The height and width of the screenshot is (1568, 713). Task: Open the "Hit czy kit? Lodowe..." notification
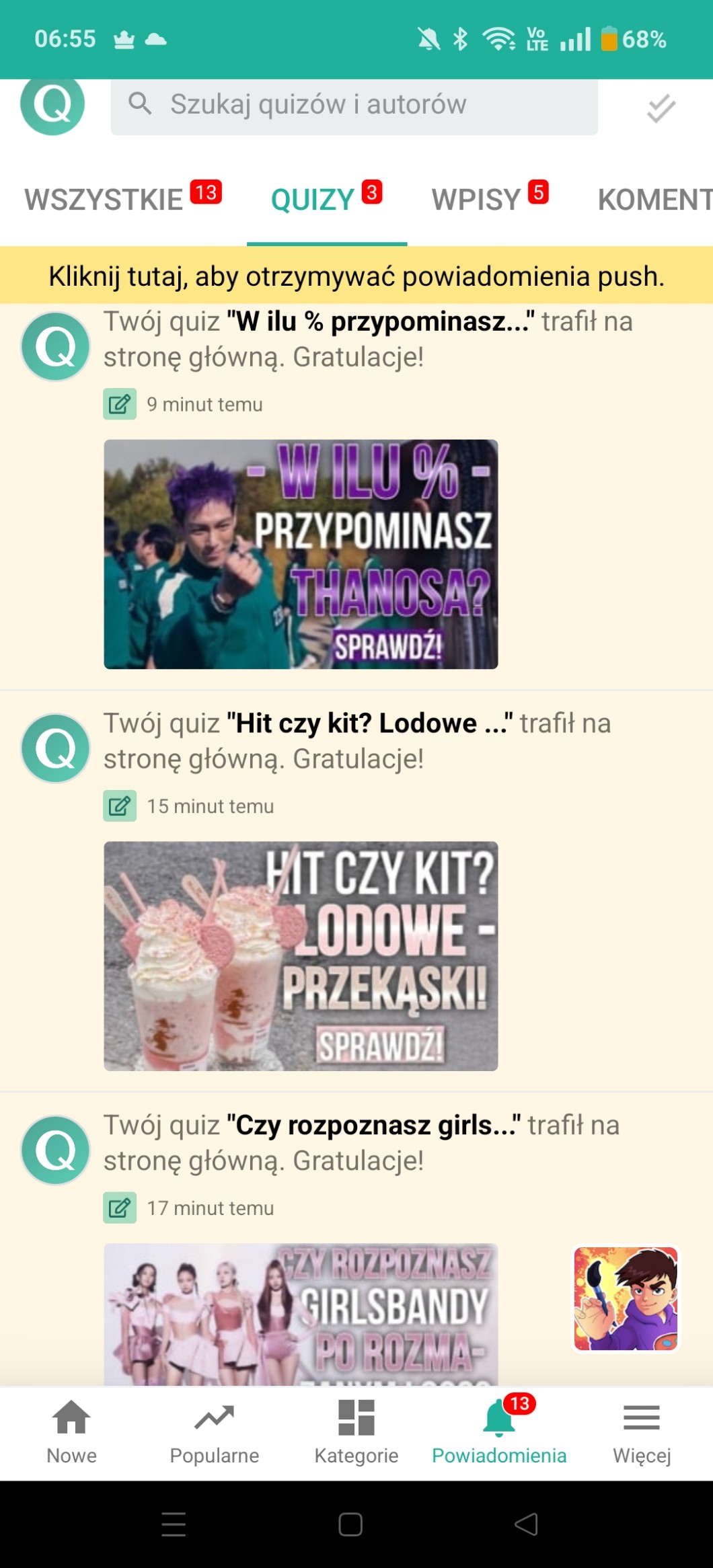pyautogui.click(x=357, y=741)
